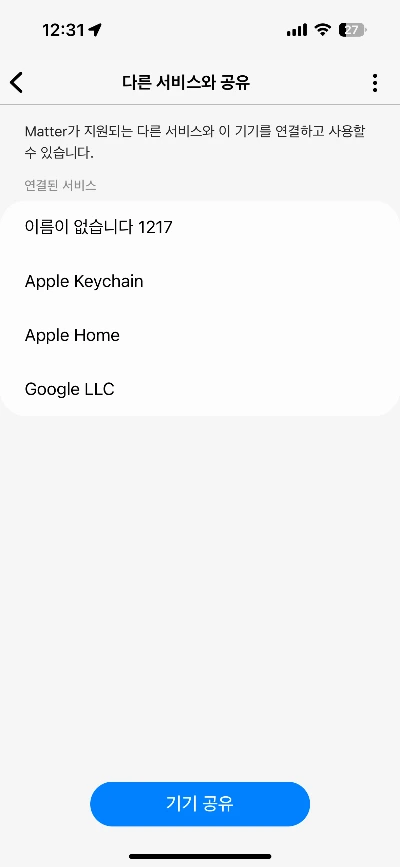Viewport: 400px width, 867px height.
Task: Open the three-dot overflow menu
Action: tap(375, 83)
